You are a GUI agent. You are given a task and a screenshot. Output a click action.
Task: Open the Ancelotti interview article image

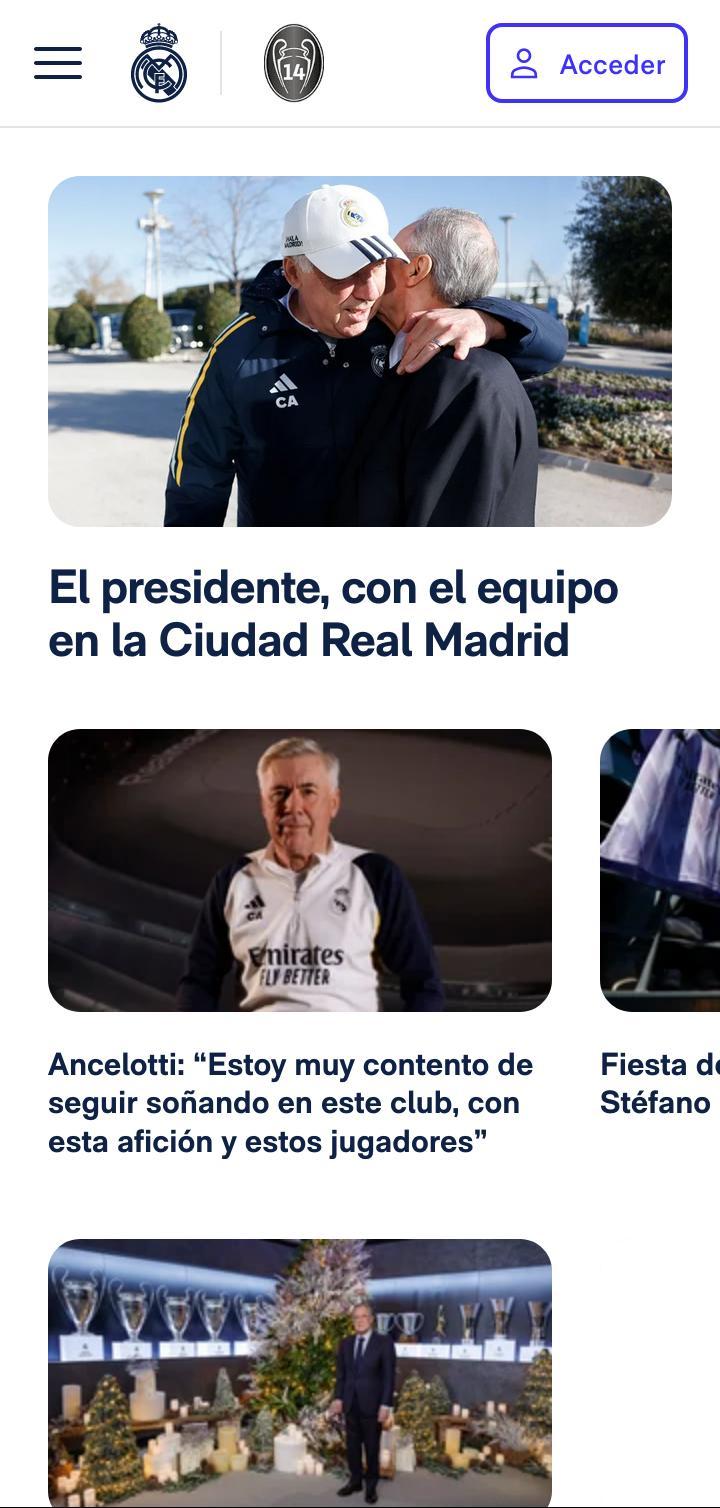click(300, 870)
